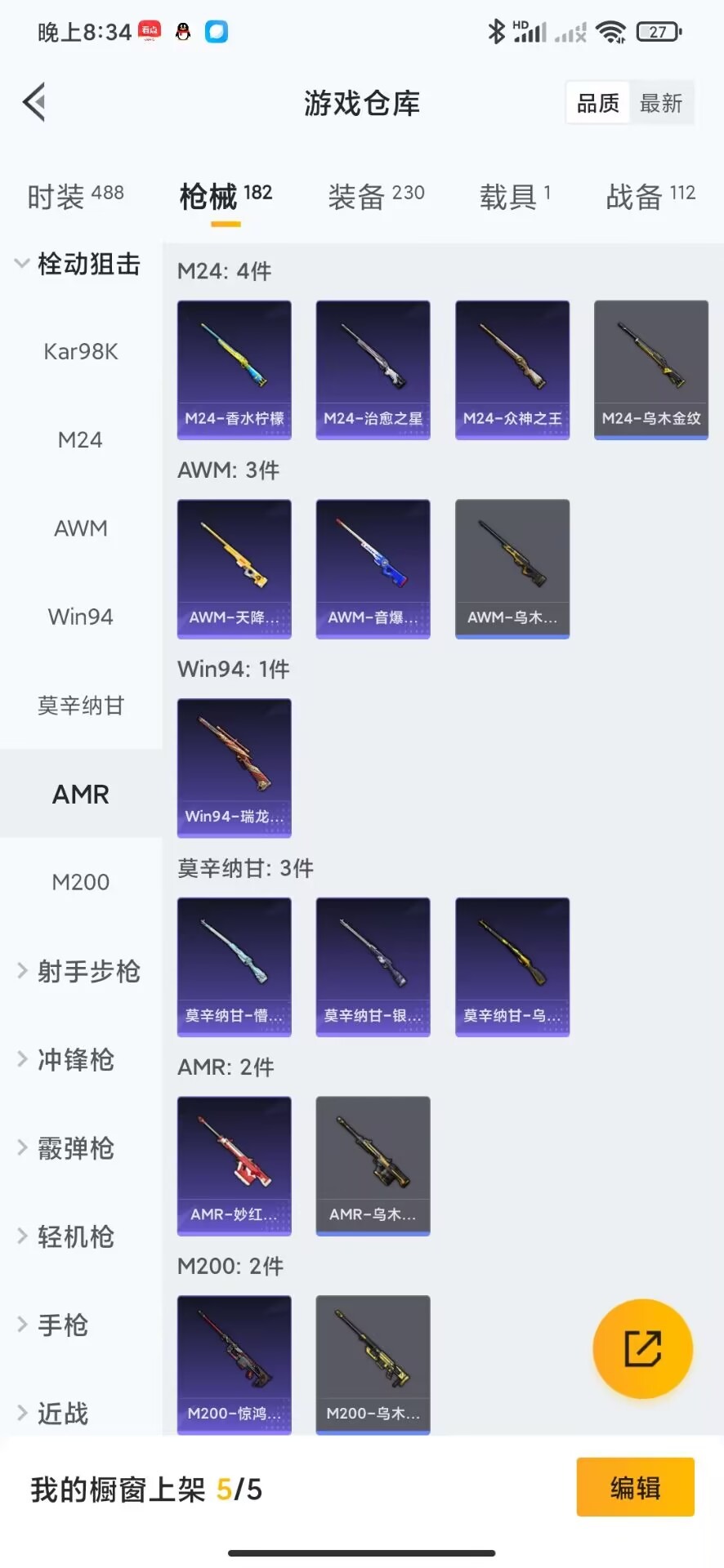
Task: Open the M24-香水柠檬 skin tile
Action: pyautogui.click(x=235, y=370)
